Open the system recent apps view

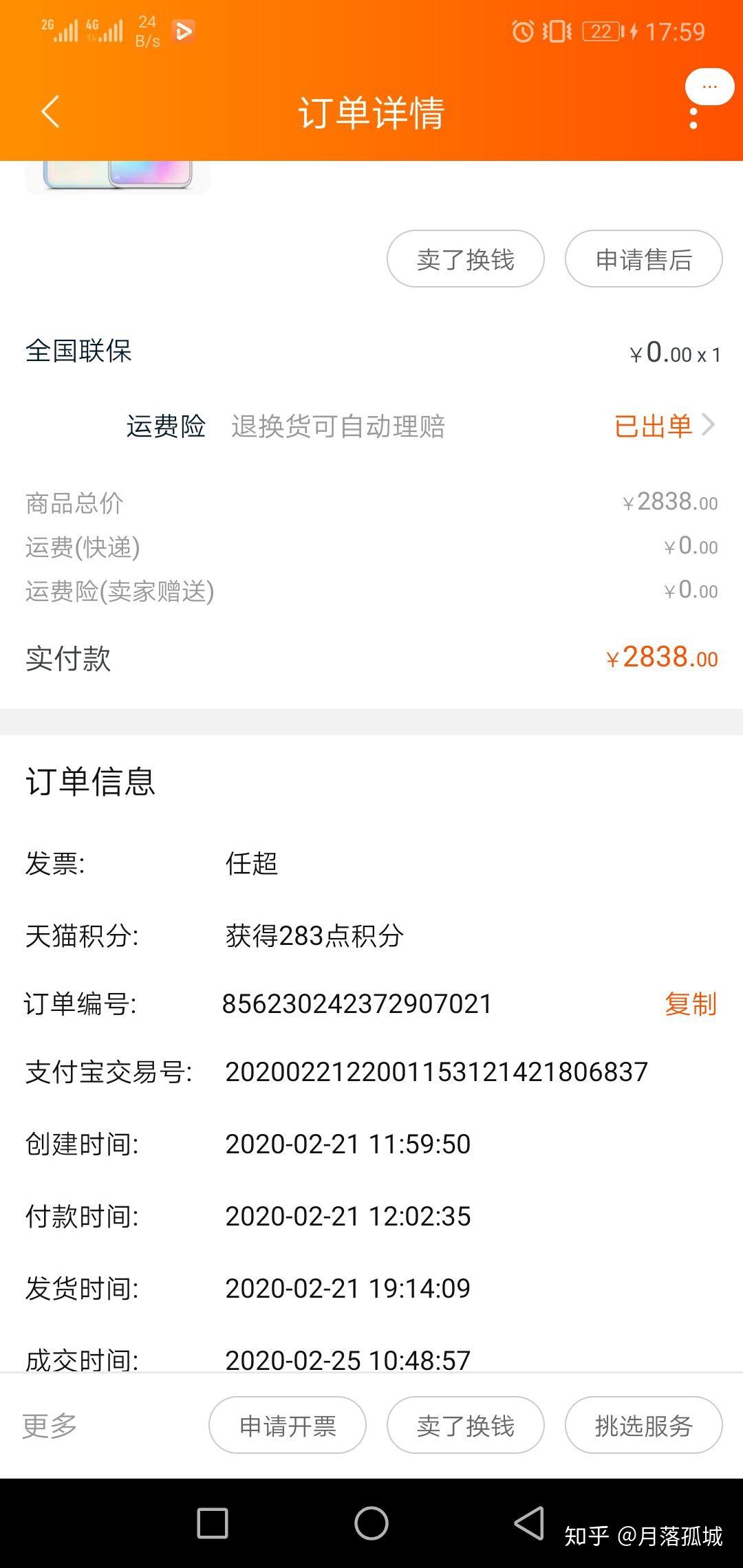(x=213, y=1523)
